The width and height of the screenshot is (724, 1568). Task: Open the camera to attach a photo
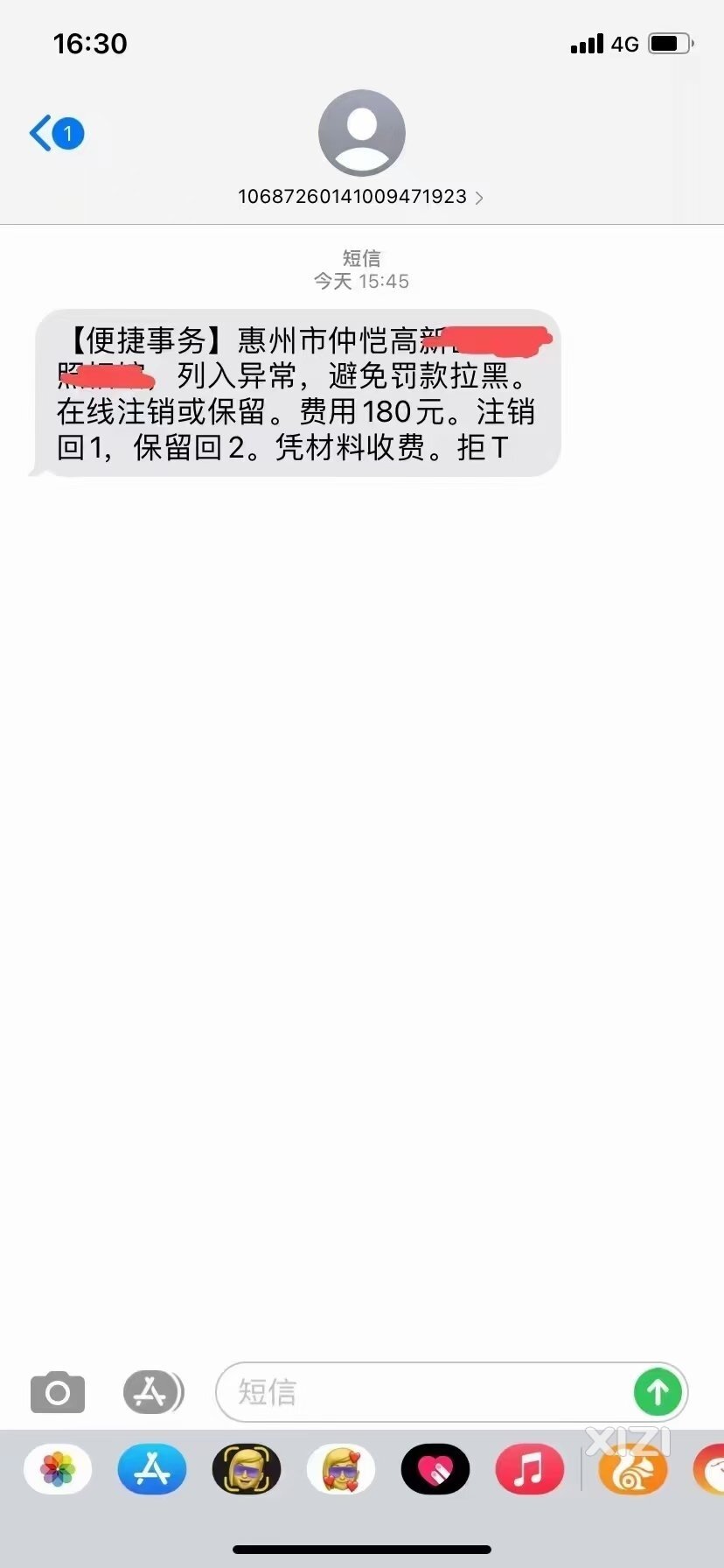click(x=58, y=1391)
